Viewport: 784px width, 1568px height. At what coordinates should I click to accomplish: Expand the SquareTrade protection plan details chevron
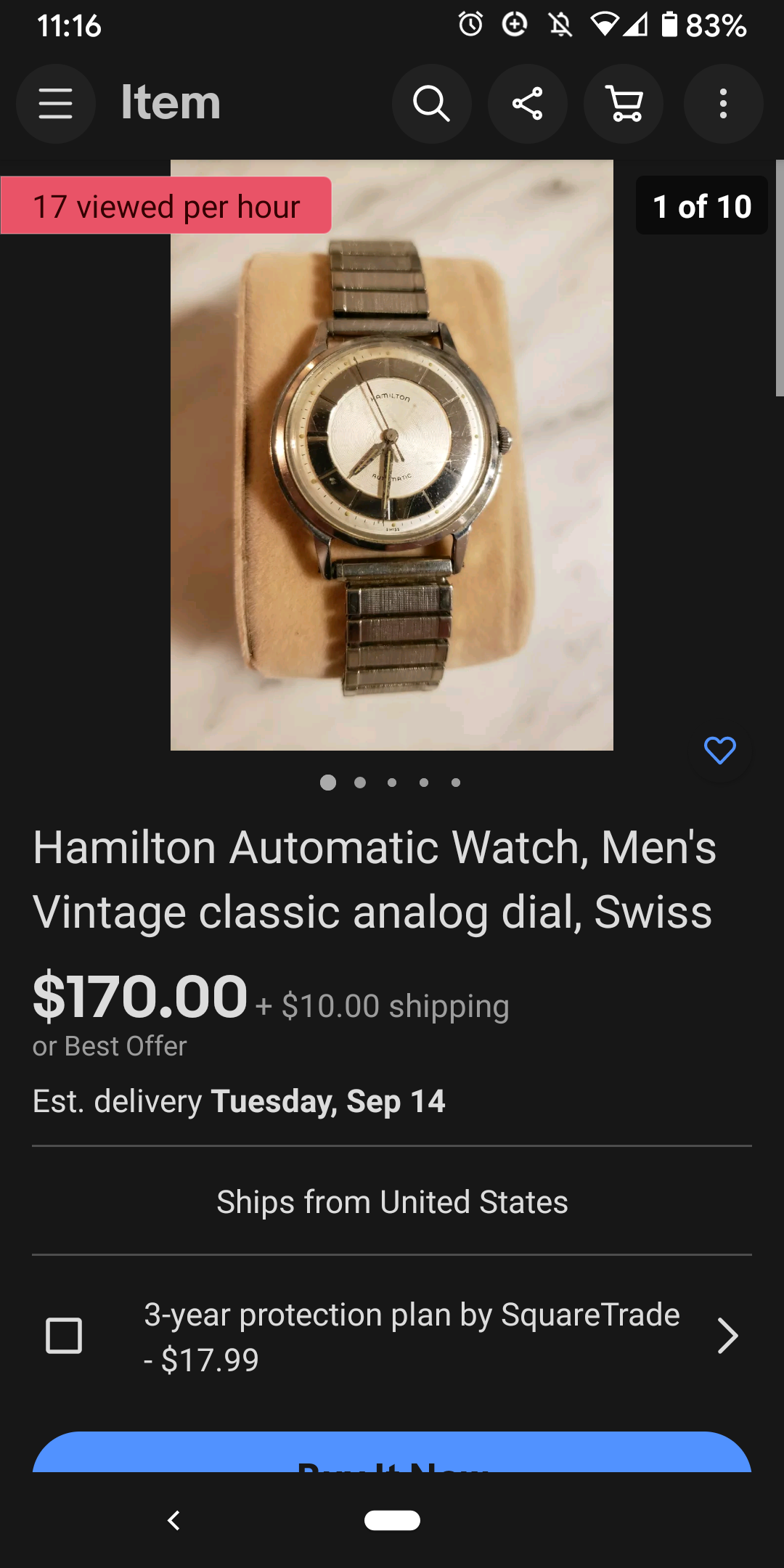pyautogui.click(x=727, y=1336)
